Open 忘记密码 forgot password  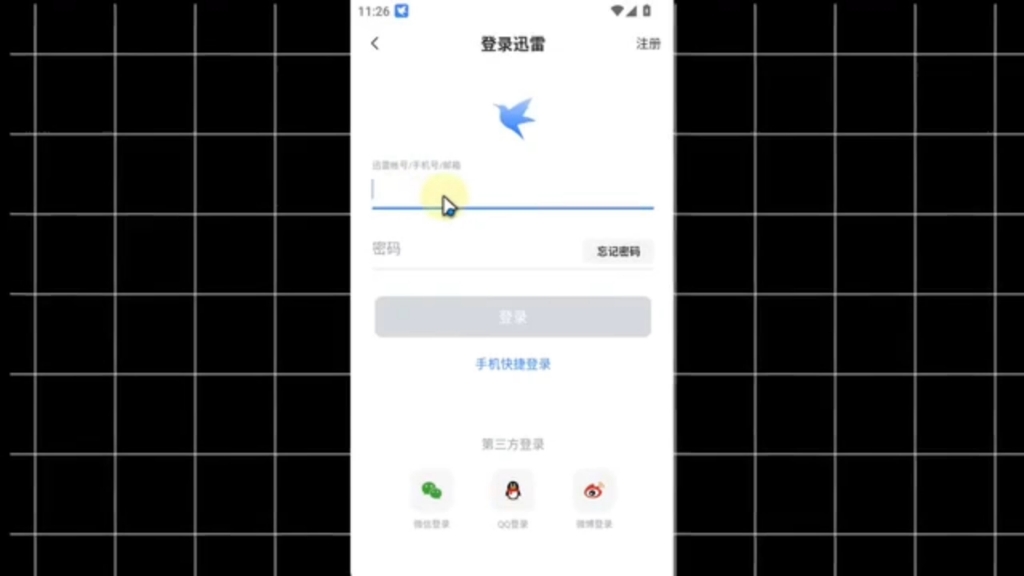point(618,251)
